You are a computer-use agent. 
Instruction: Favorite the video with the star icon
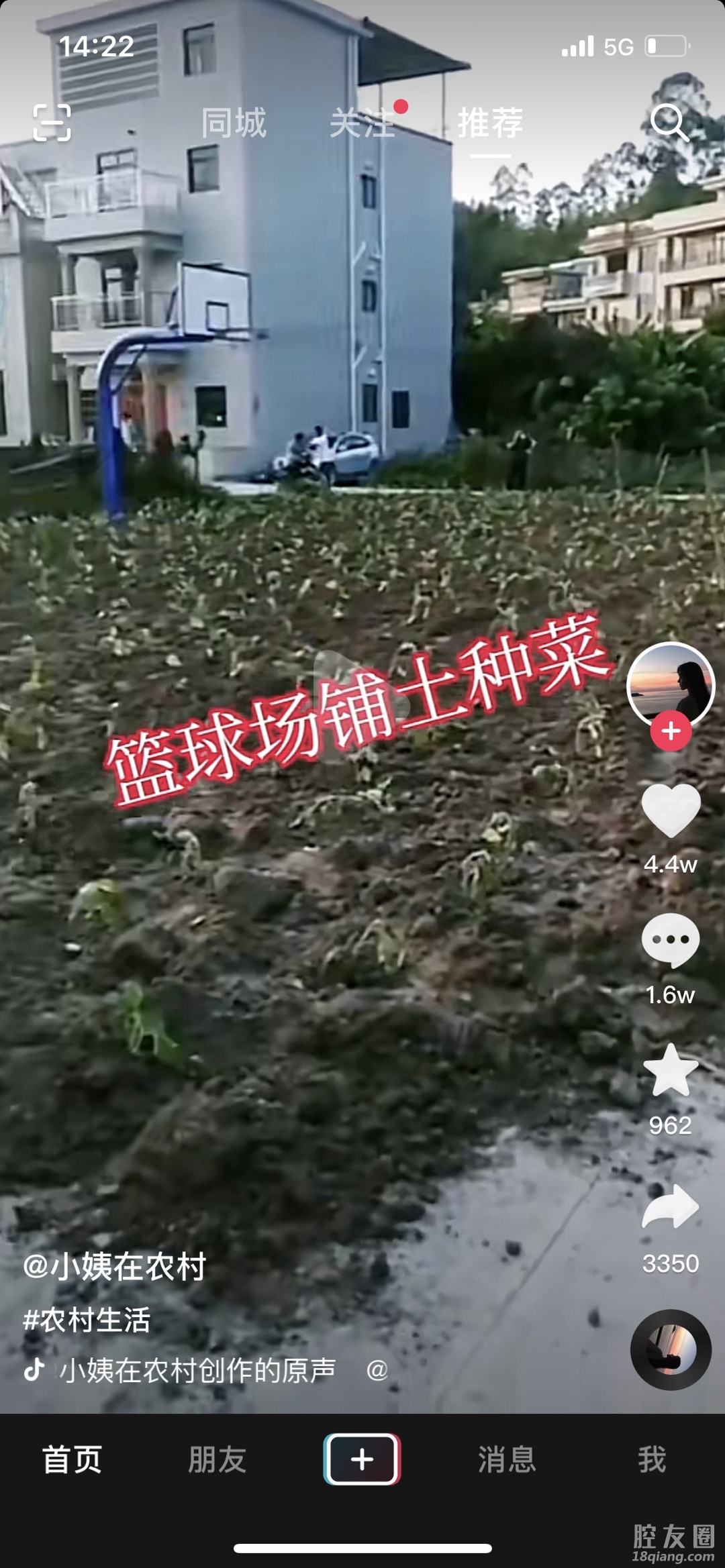click(x=671, y=1072)
